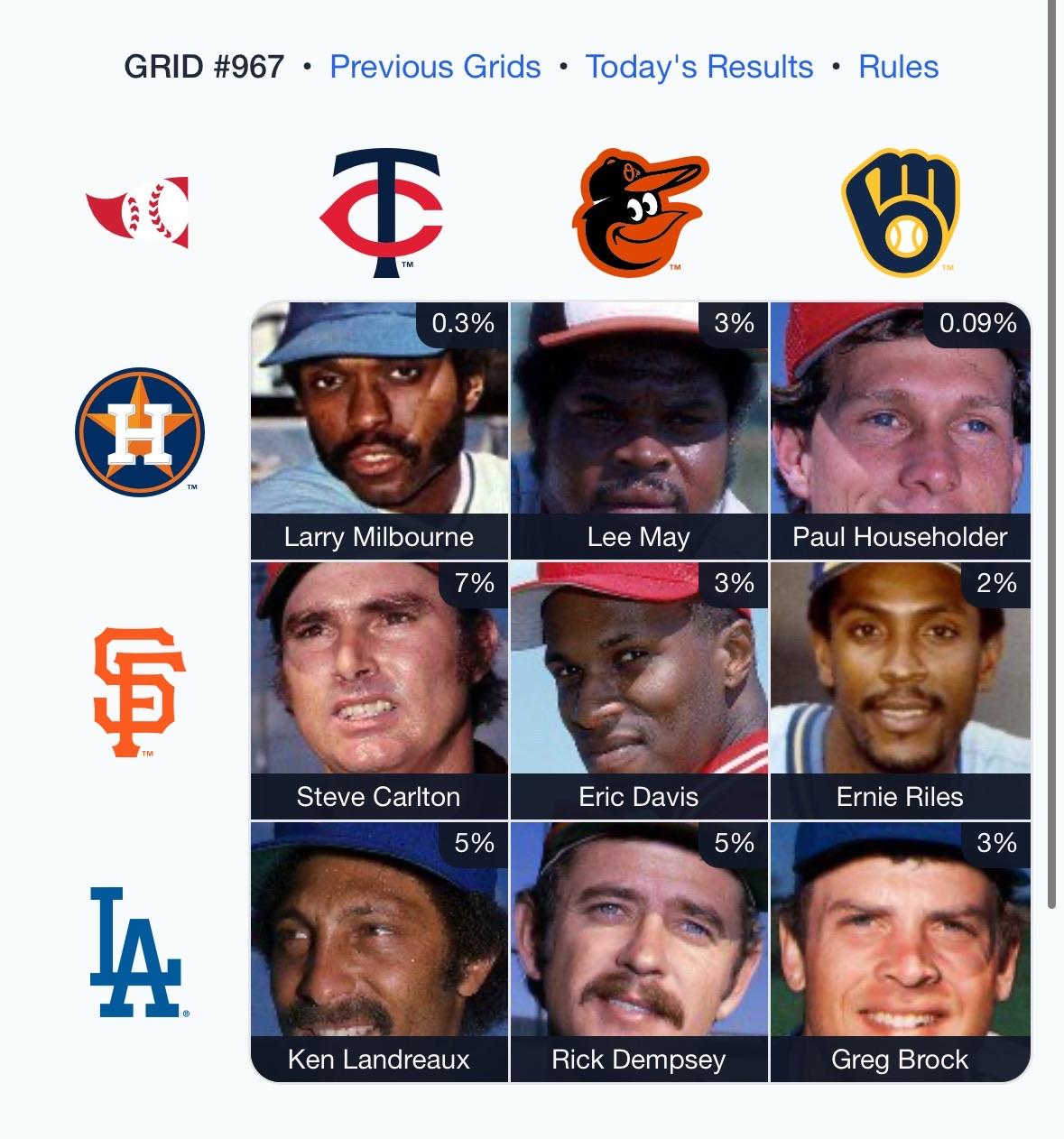Screen dimensions: 1064x1139
Task: Select the Ken Landreaux cell
Action: coord(379,951)
